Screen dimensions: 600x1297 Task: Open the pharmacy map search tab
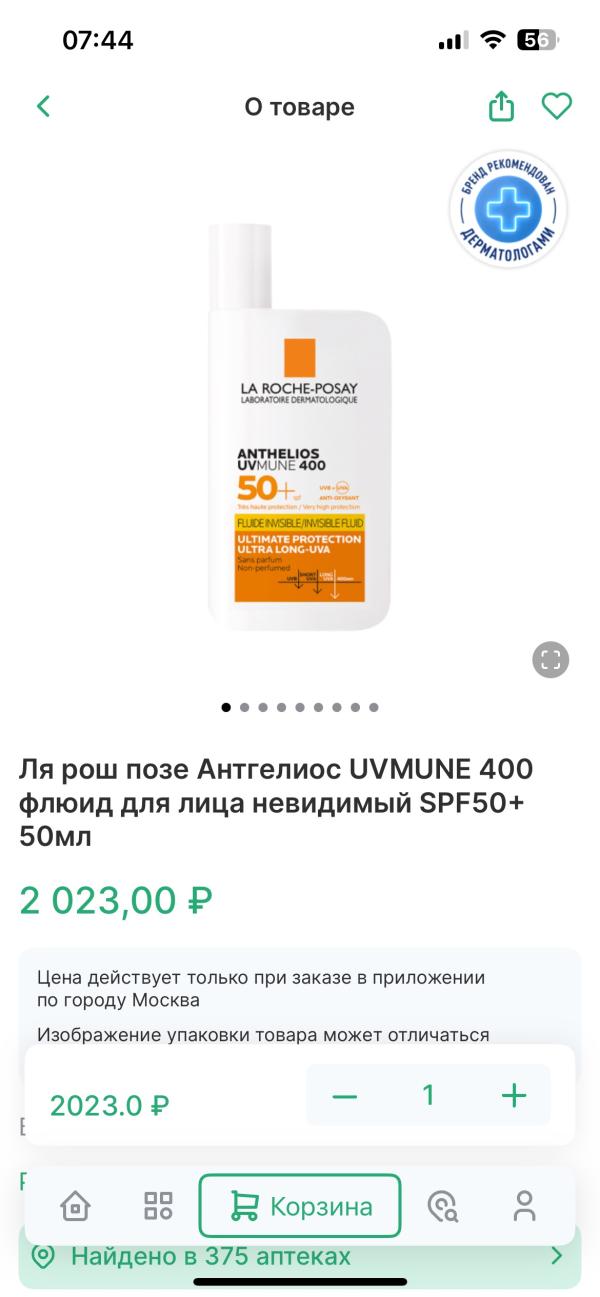(442, 1206)
